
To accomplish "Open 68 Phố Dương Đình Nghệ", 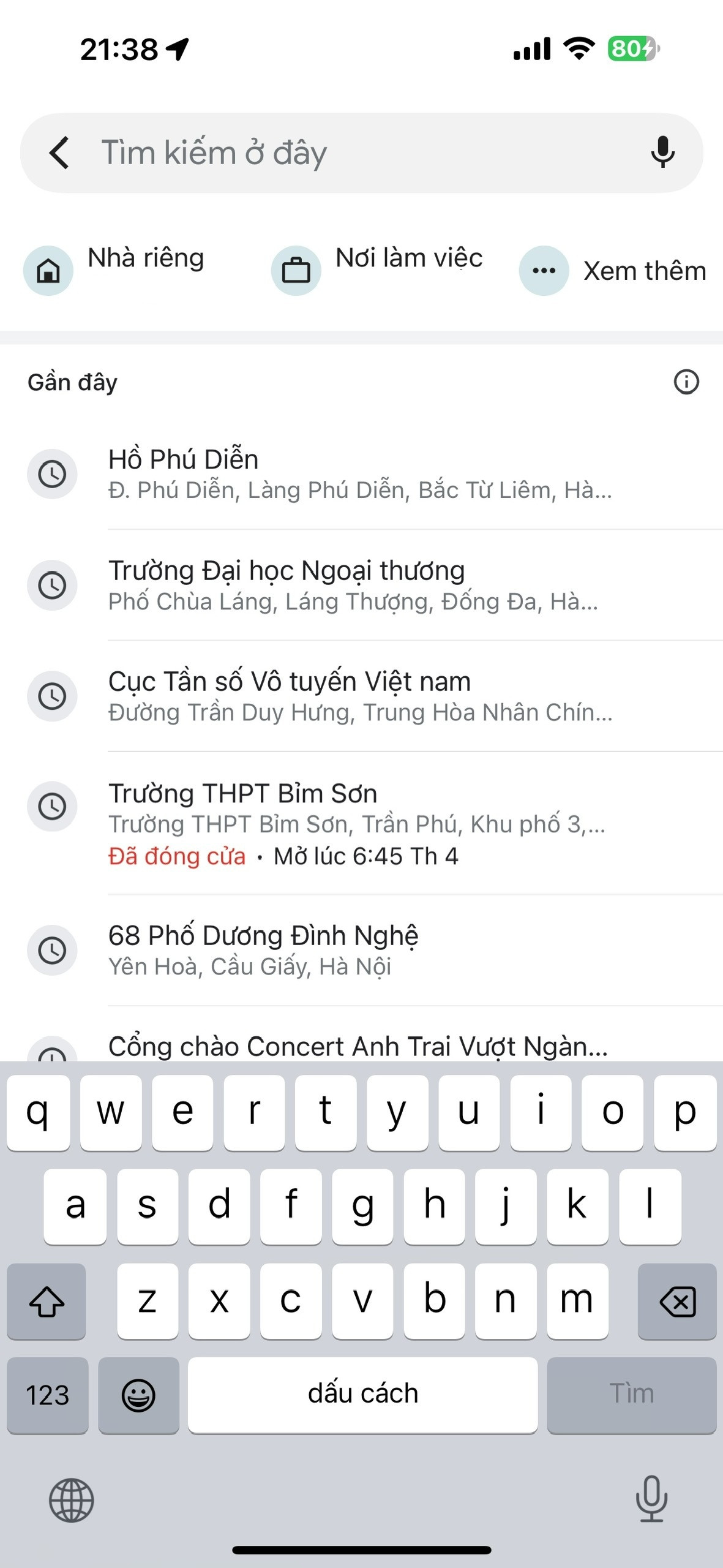I will pyautogui.click(x=361, y=950).
